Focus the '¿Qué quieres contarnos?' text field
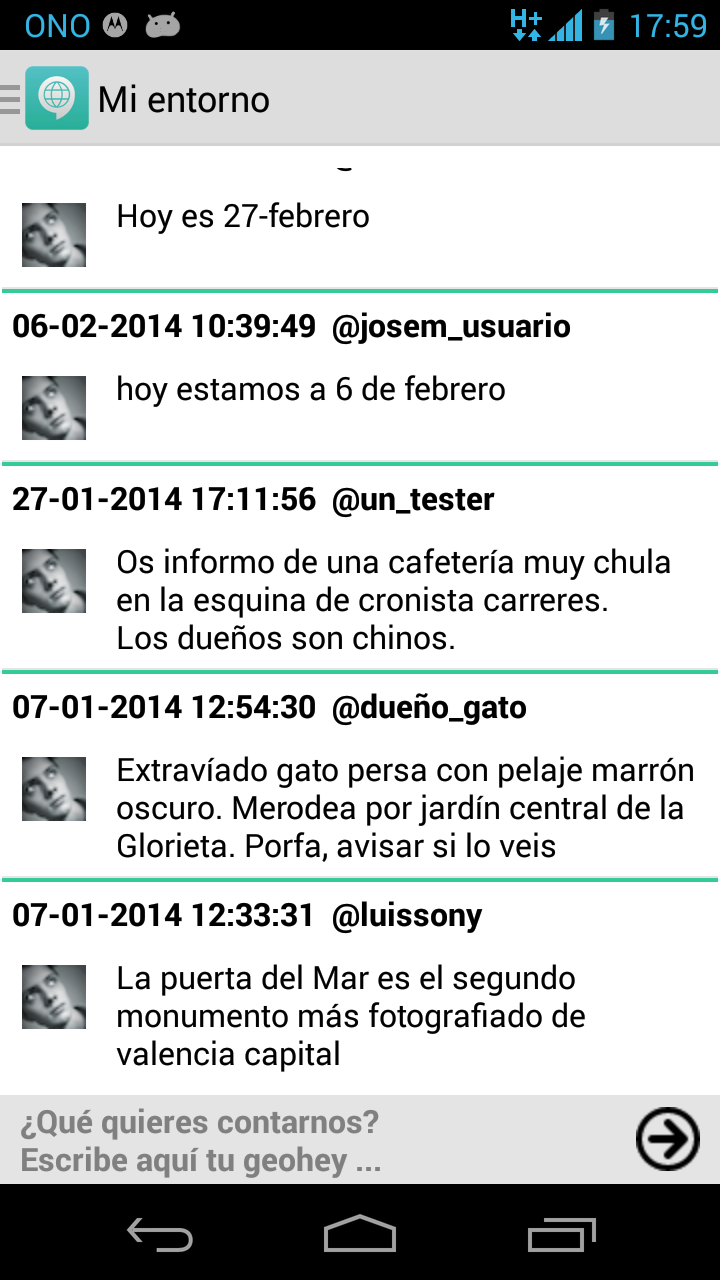Image resolution: width=720 pixels, height=1280 pixels. pos(315,1140)
